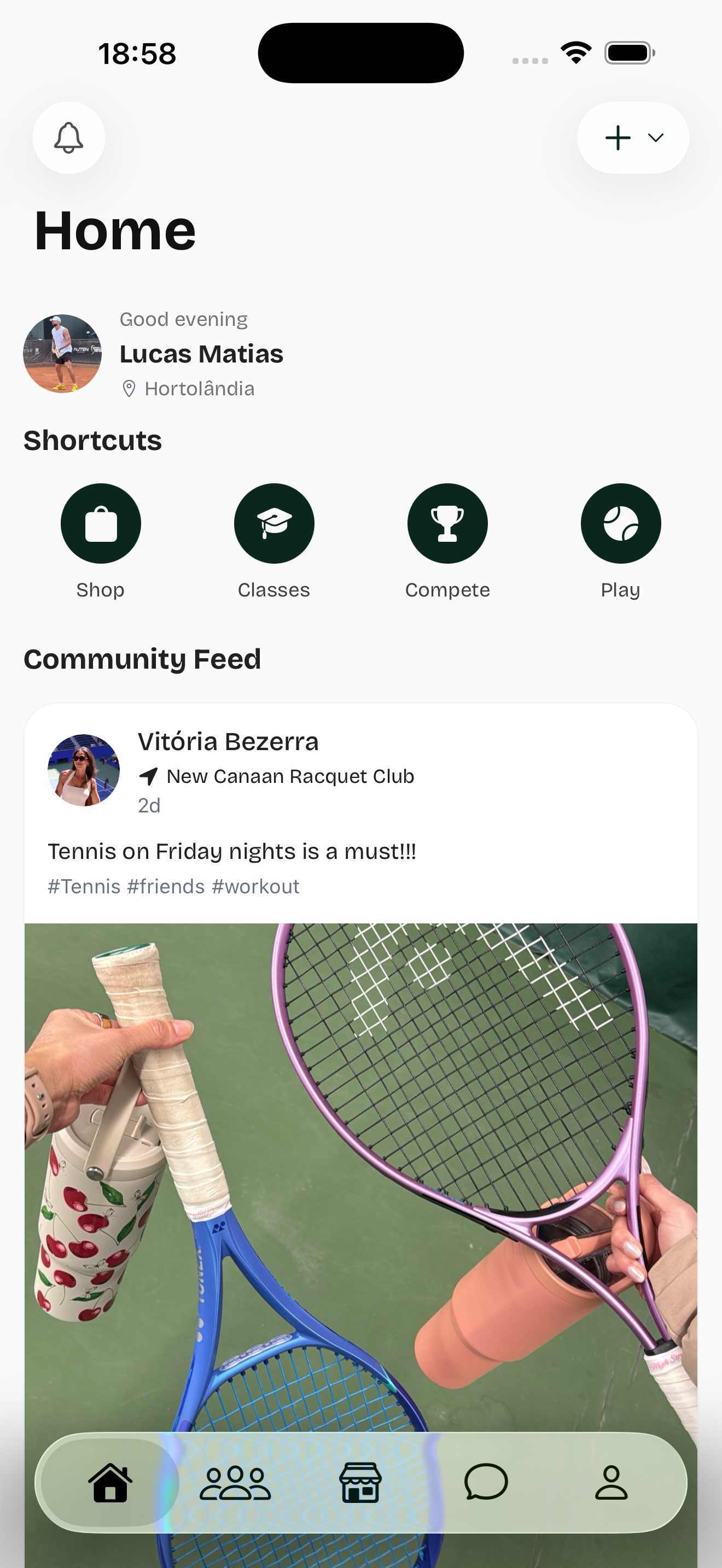
Task: Open the chat bubble icon
Action: (x=487, y=1483)
